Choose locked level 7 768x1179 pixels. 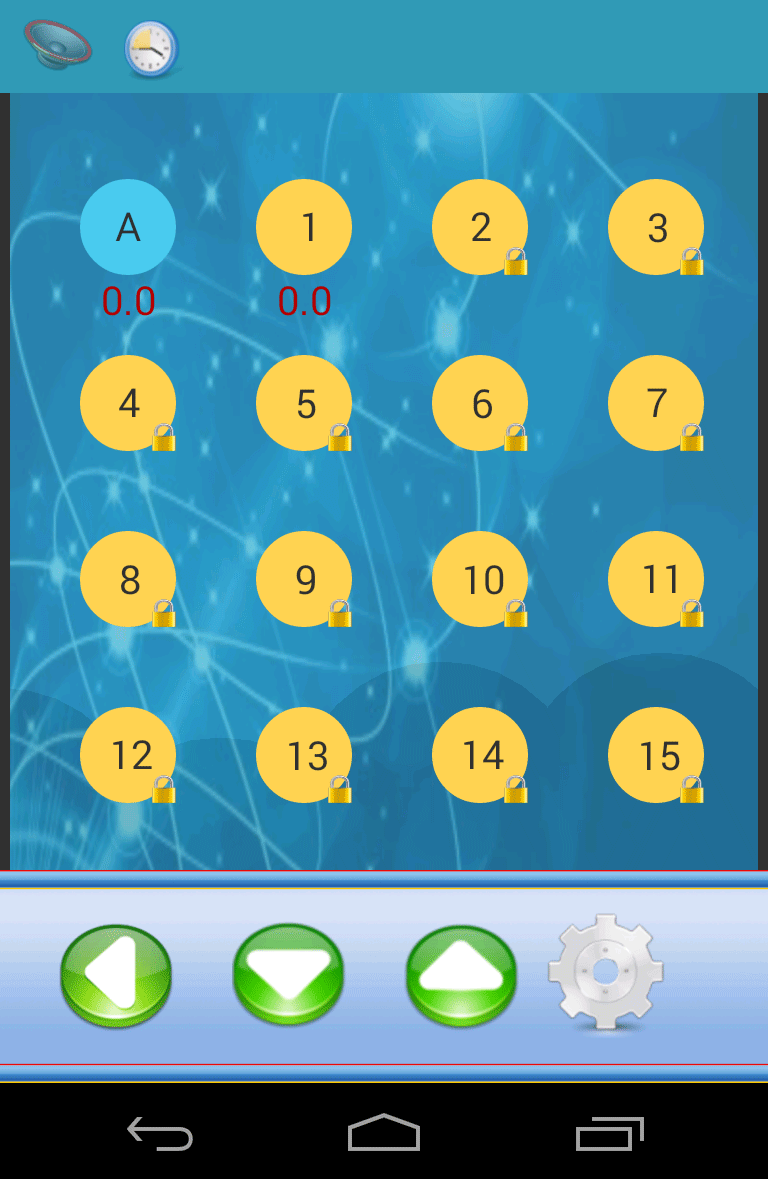pyautogui.click(x=656, y=403)
